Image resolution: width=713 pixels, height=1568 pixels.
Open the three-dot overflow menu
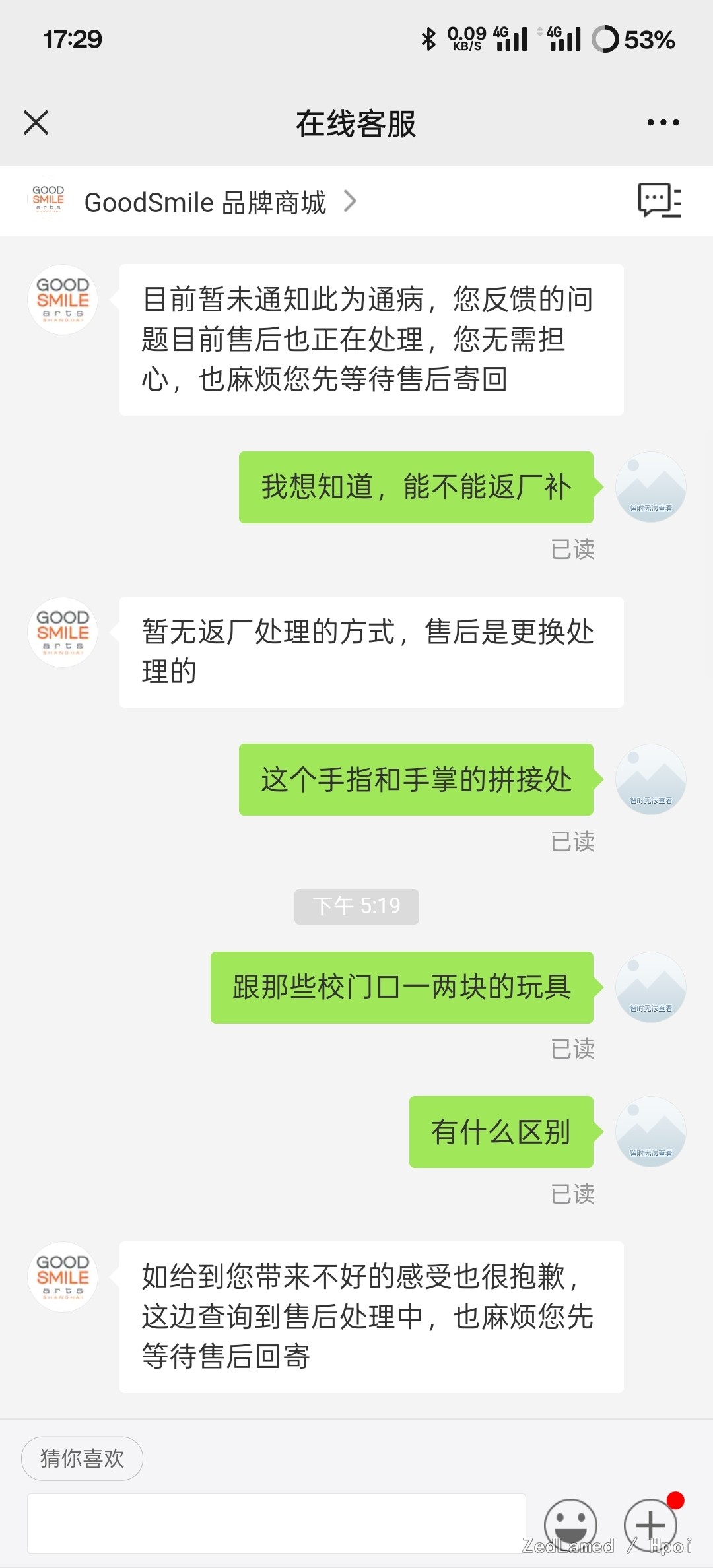click(x=663, y=123)
